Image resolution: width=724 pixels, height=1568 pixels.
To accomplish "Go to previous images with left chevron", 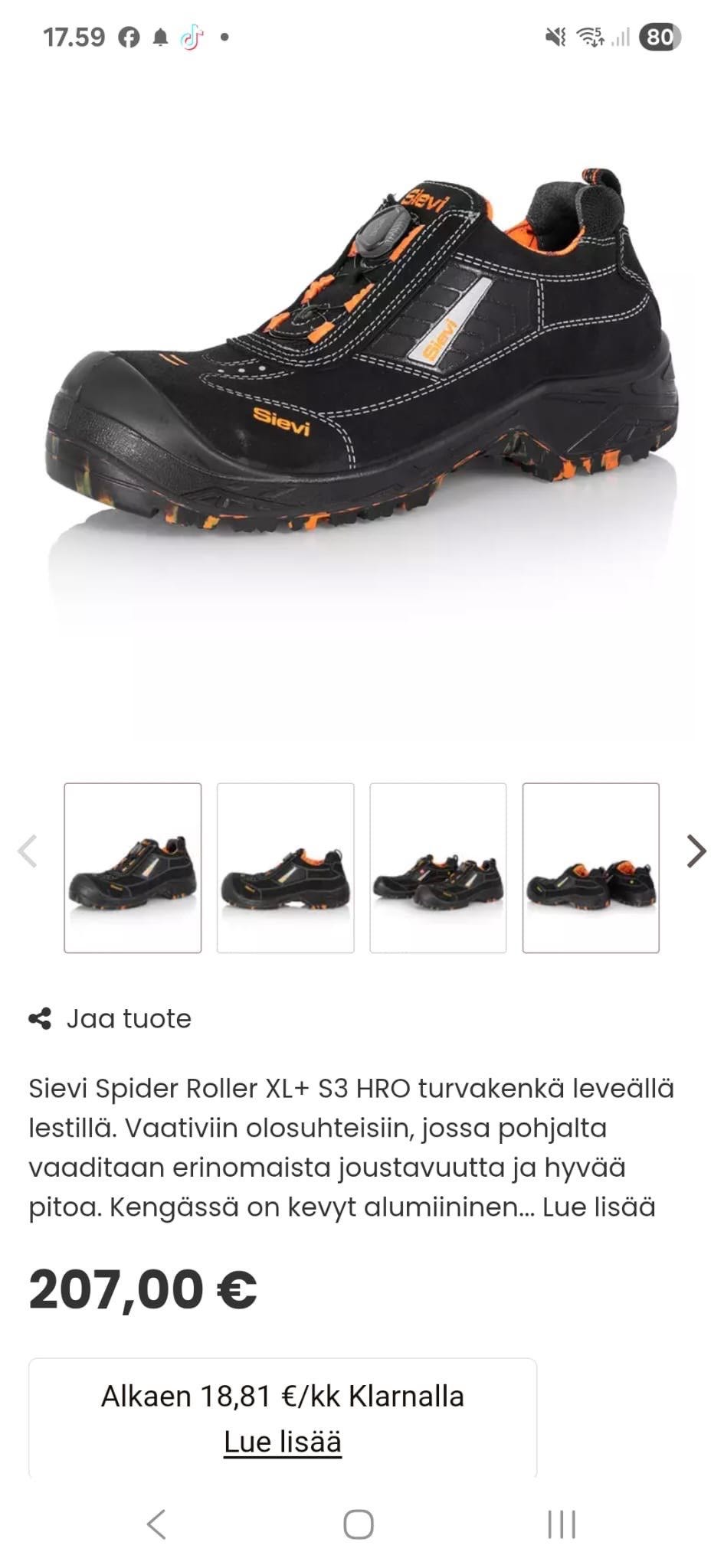I will point(28,850).
